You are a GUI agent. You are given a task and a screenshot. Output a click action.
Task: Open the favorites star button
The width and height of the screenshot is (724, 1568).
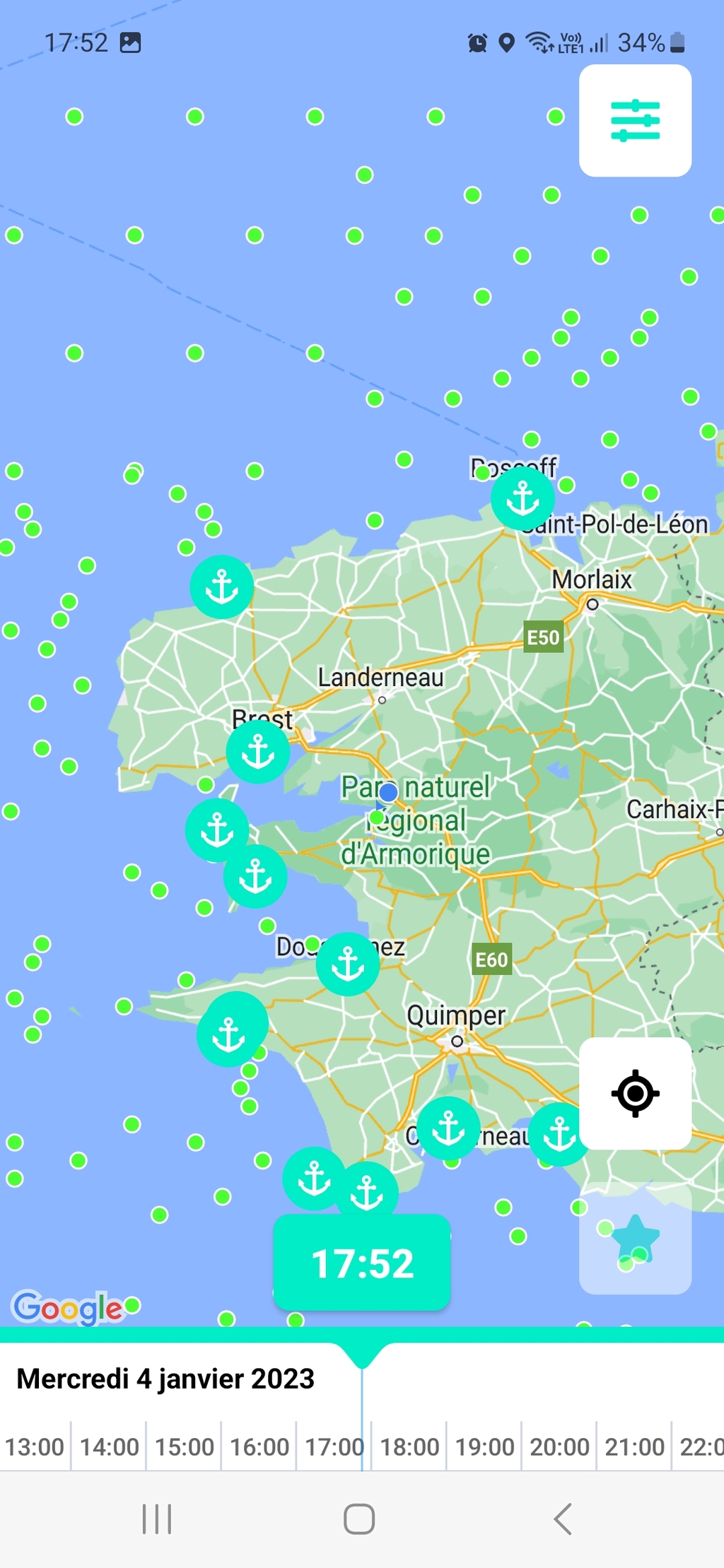[635, 1239]
